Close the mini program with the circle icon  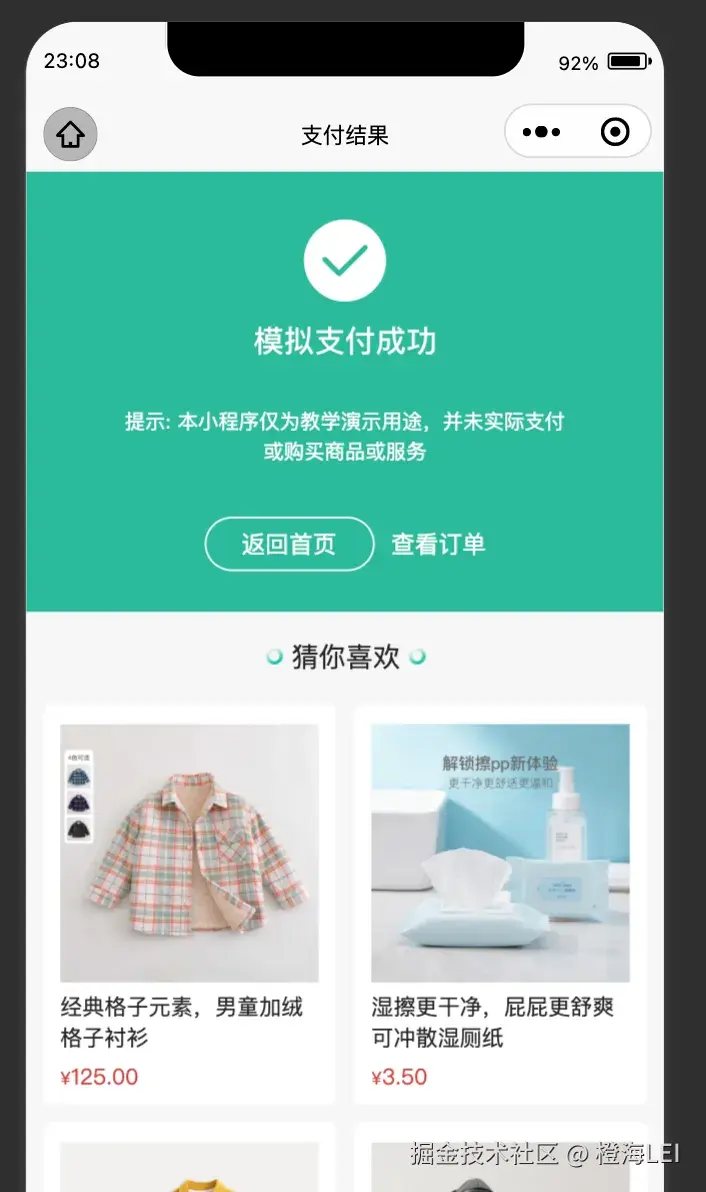point(614,132)
